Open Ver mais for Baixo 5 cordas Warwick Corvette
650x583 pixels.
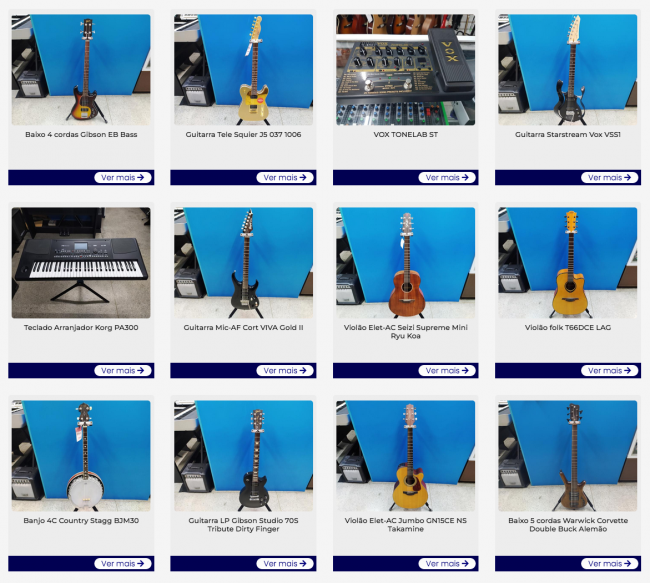(609, 563)
